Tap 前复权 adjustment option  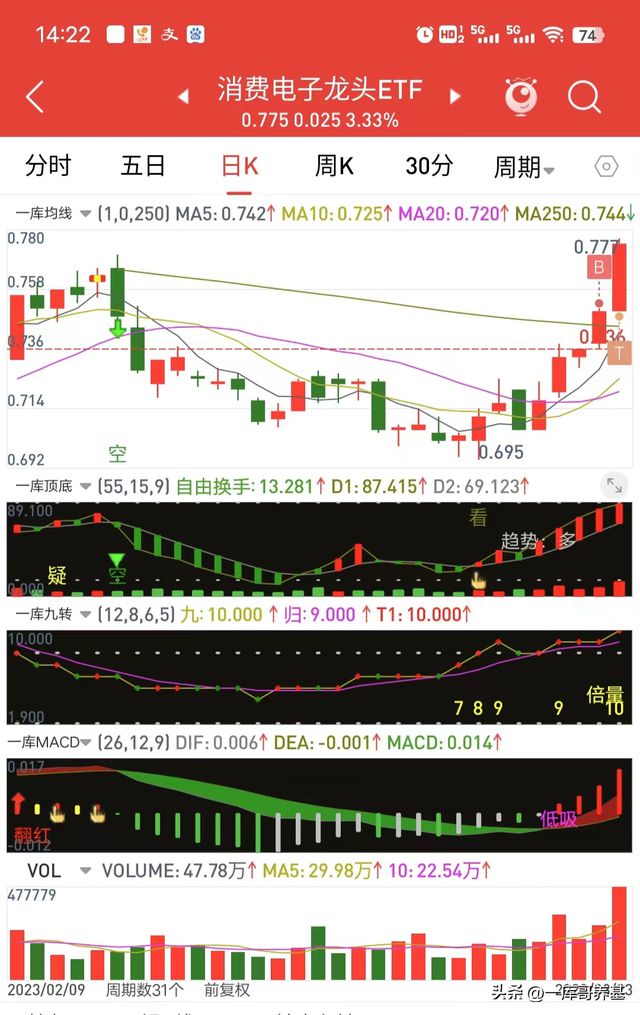(227, 990)
